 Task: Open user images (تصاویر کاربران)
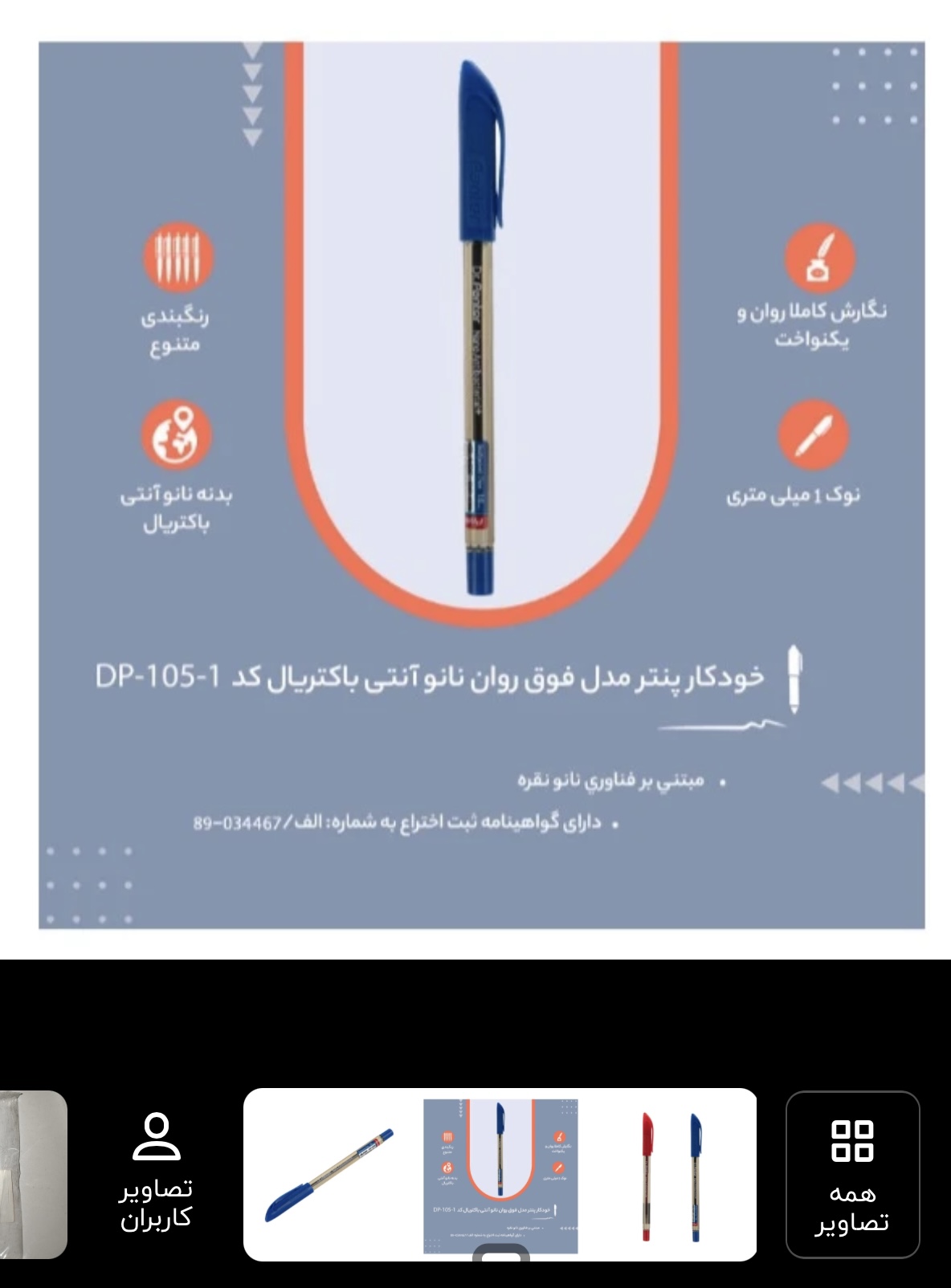[x=156, y=1174]
